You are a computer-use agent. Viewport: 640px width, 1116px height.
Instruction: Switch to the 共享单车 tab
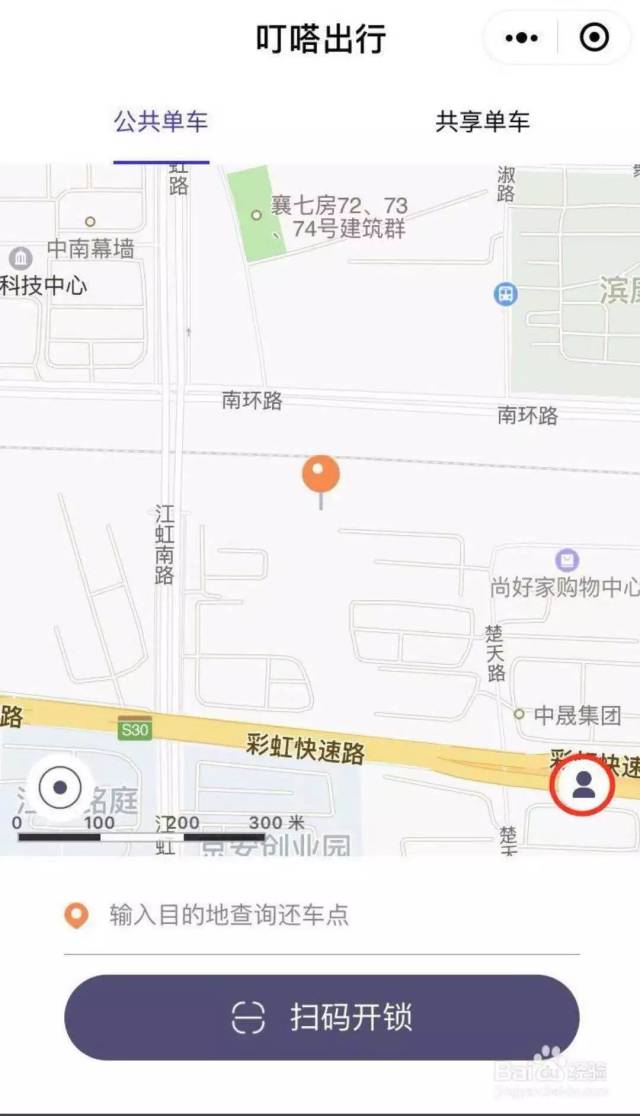click(x=482, y=122)
